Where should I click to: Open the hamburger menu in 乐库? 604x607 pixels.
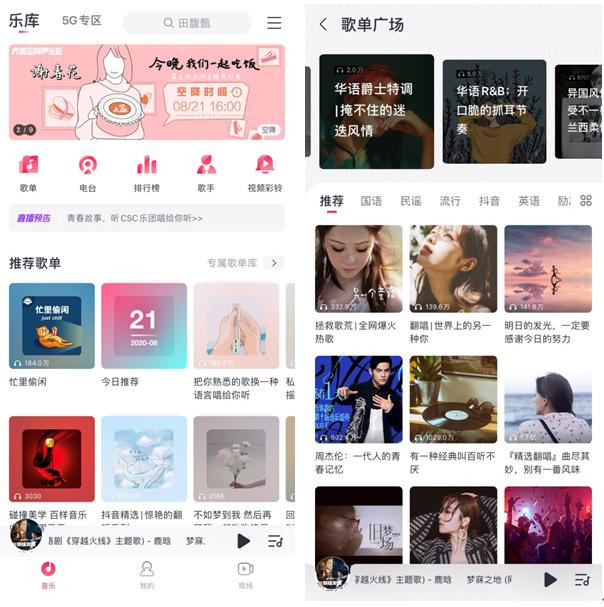coord(274,23)
